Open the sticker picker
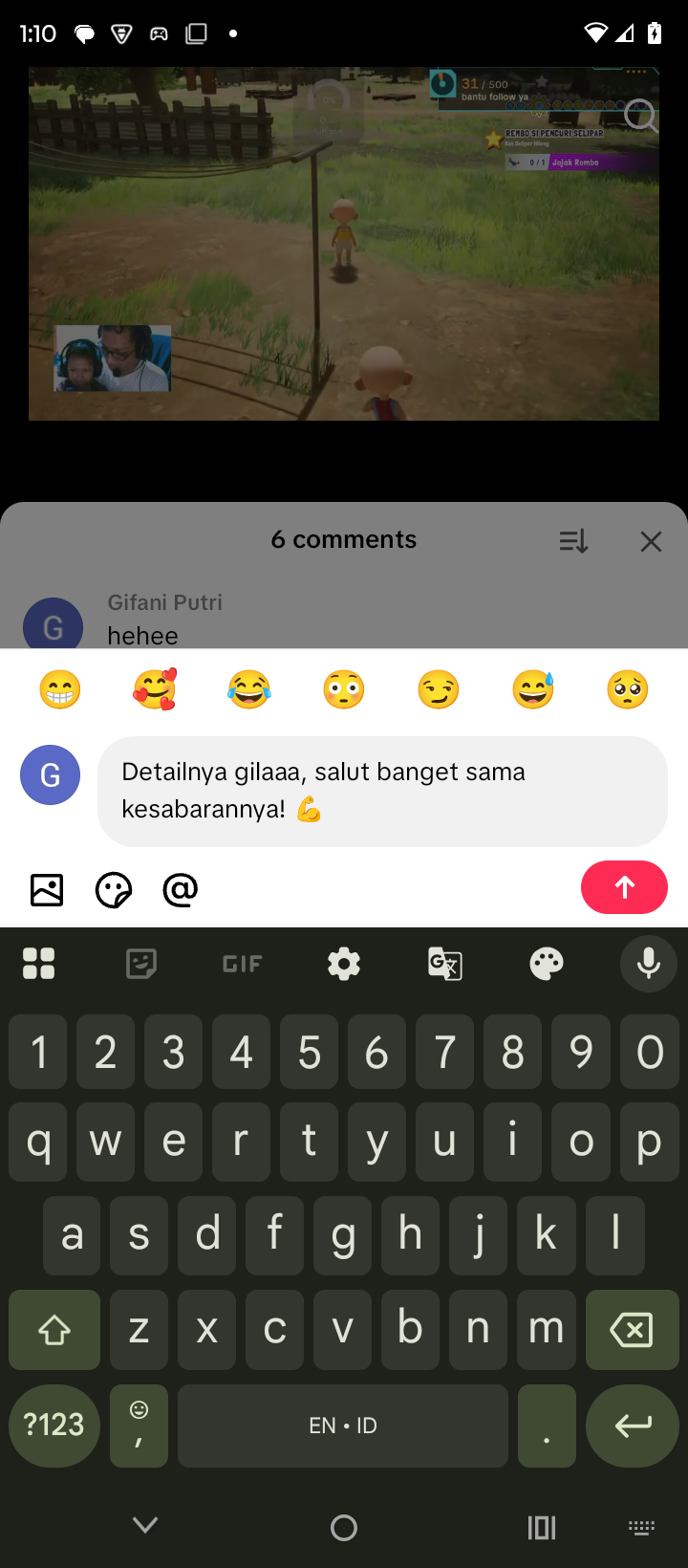Image resolution: width=688 pixels, height=1568 pixels. (x=114, y=890)
